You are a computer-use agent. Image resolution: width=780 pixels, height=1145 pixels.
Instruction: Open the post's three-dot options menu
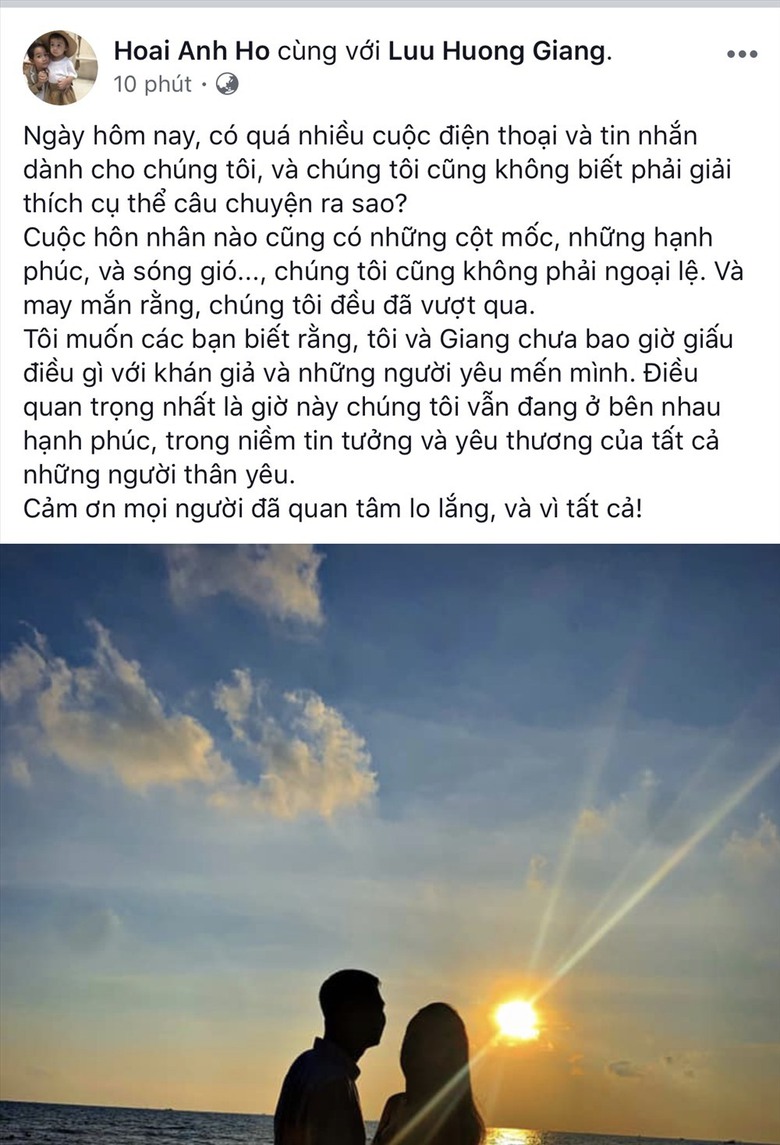tap(741, 54)
